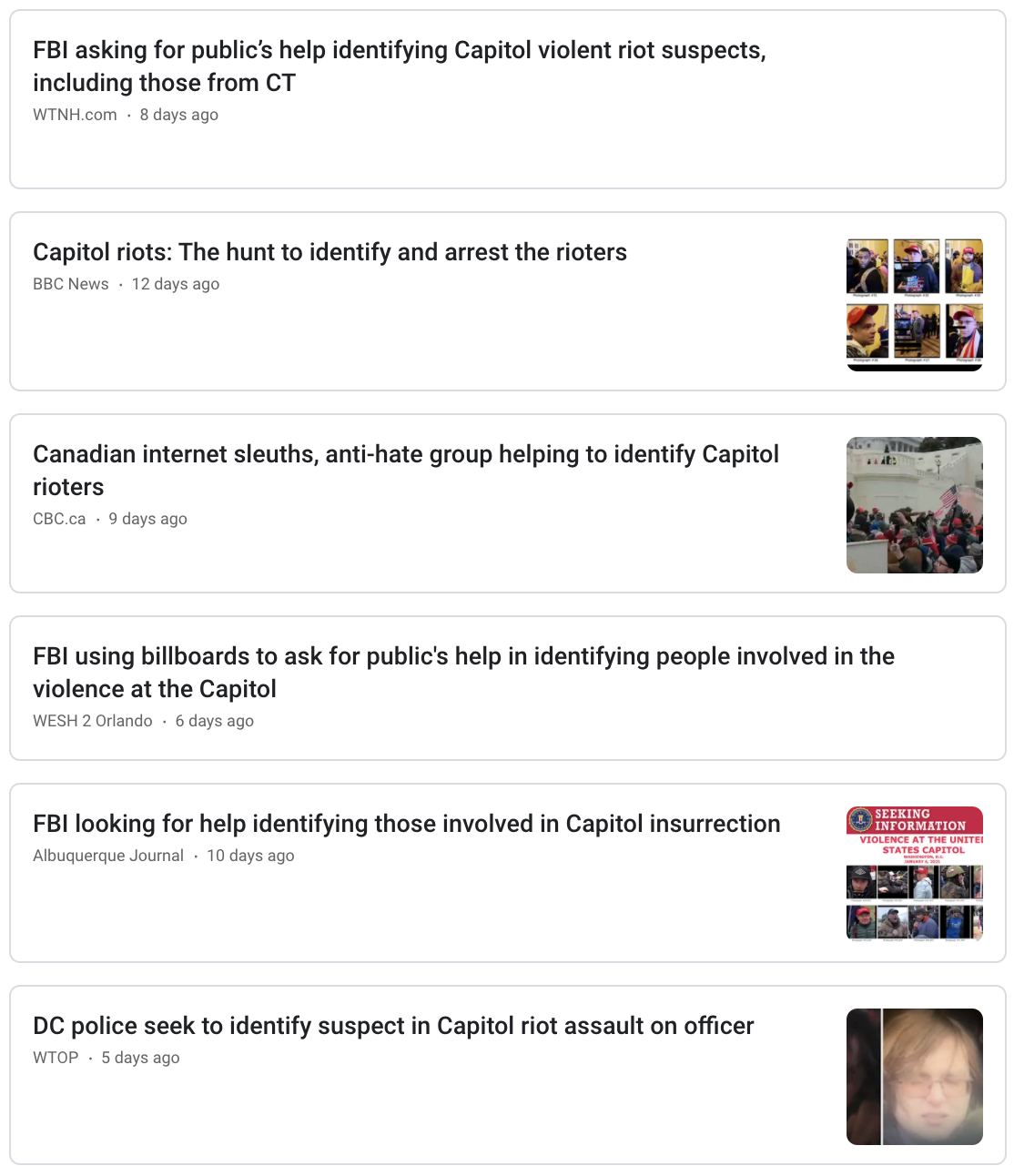The height and width of the screenshot is (1176, 1014).
Task: Open WTOP article on DC police suspect
Action: coord(393,1026)
